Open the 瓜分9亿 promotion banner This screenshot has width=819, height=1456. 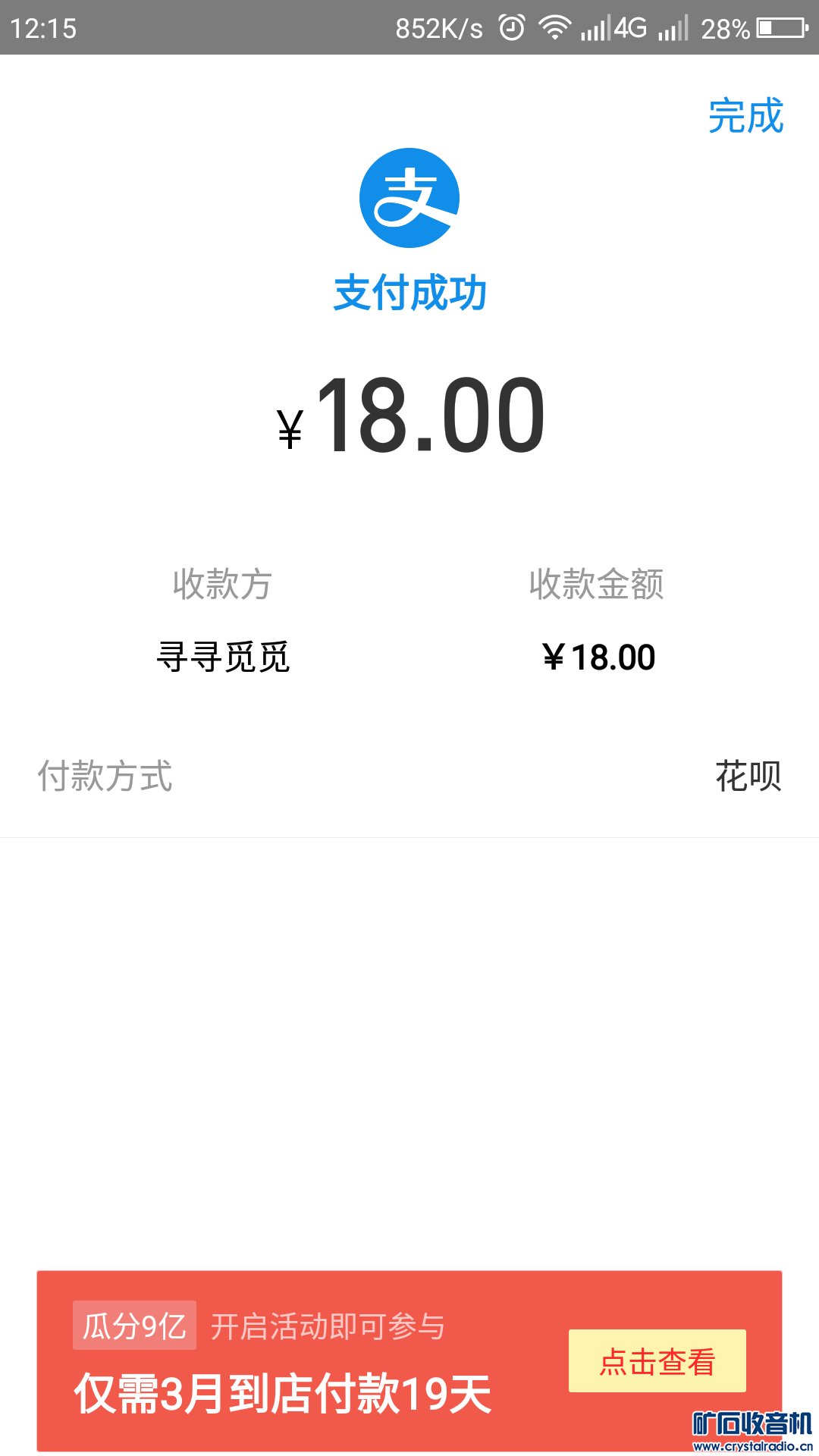pos(303,1361)
